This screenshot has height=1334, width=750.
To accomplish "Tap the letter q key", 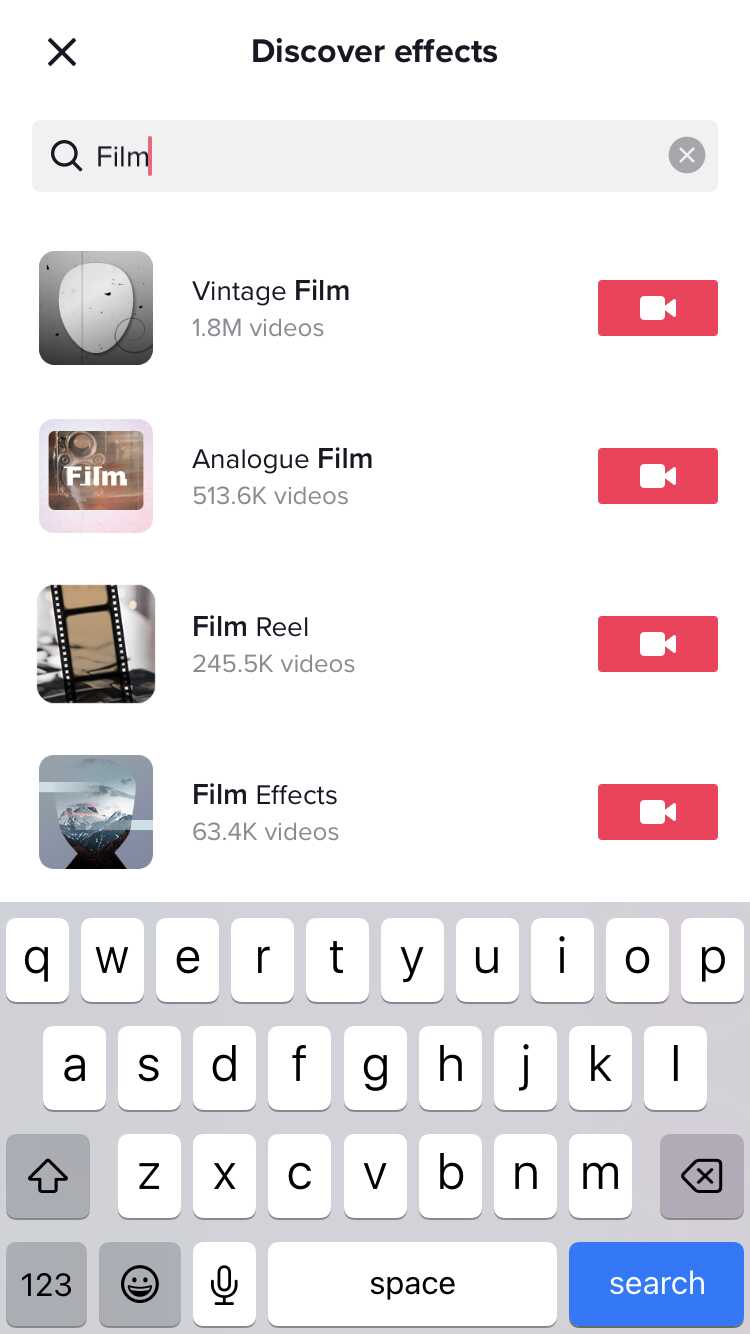I will pos(37,960).
